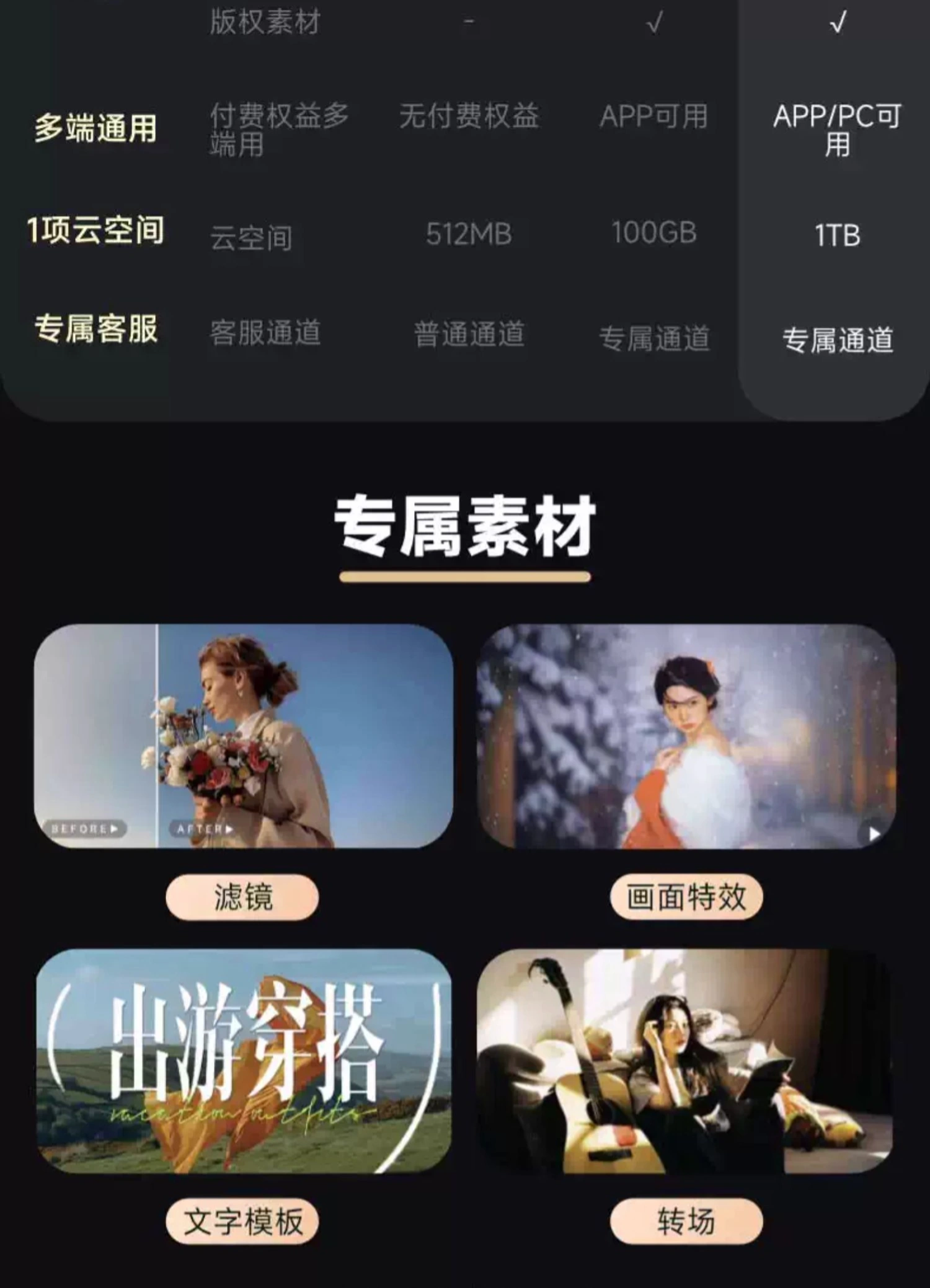Click the gold underline below 专属素材 heading
This screenshot has height=1288, width=930.
(x=464, y=577)
